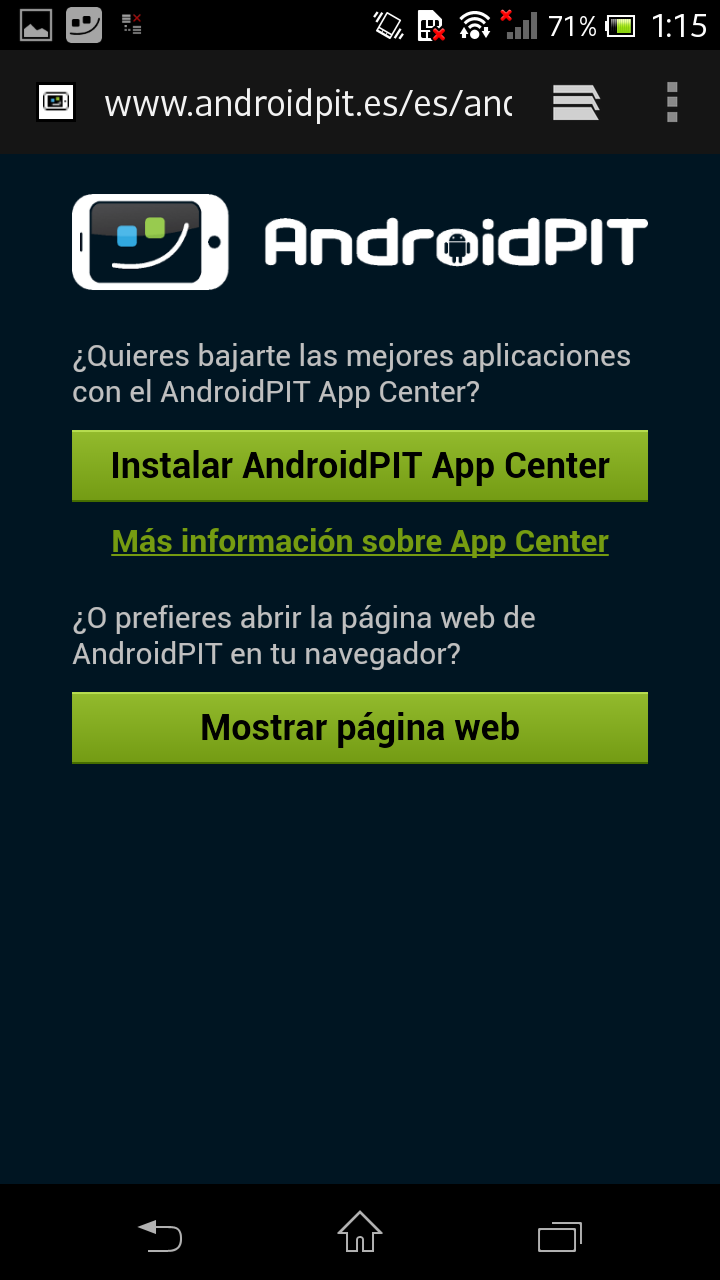Viewport: 720px width, 1280px height.
Task: Open the browser tabs switcher
Action: coord(576,103)
